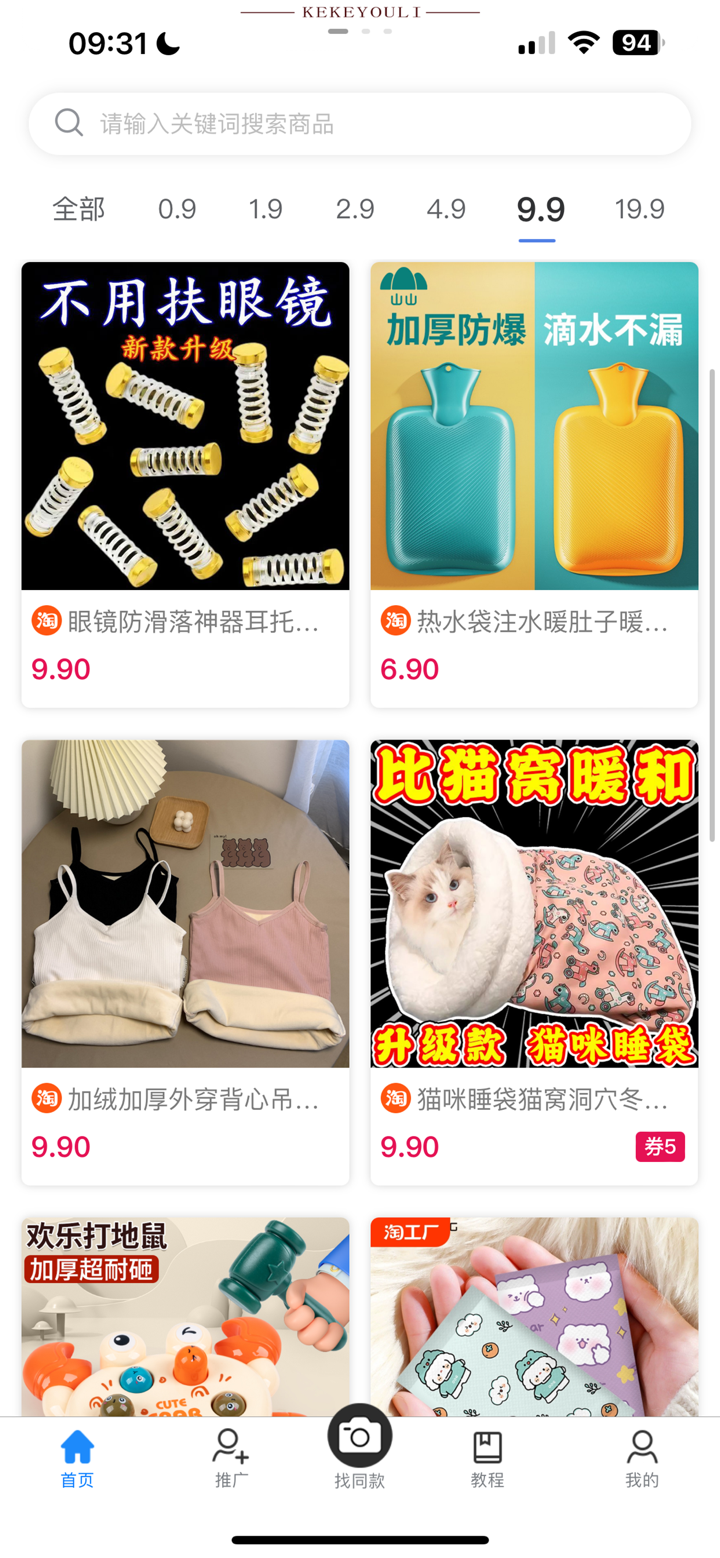The image size is (720, 1558).
Task: Tap the search magnifier icon
Action: [68, 122]
